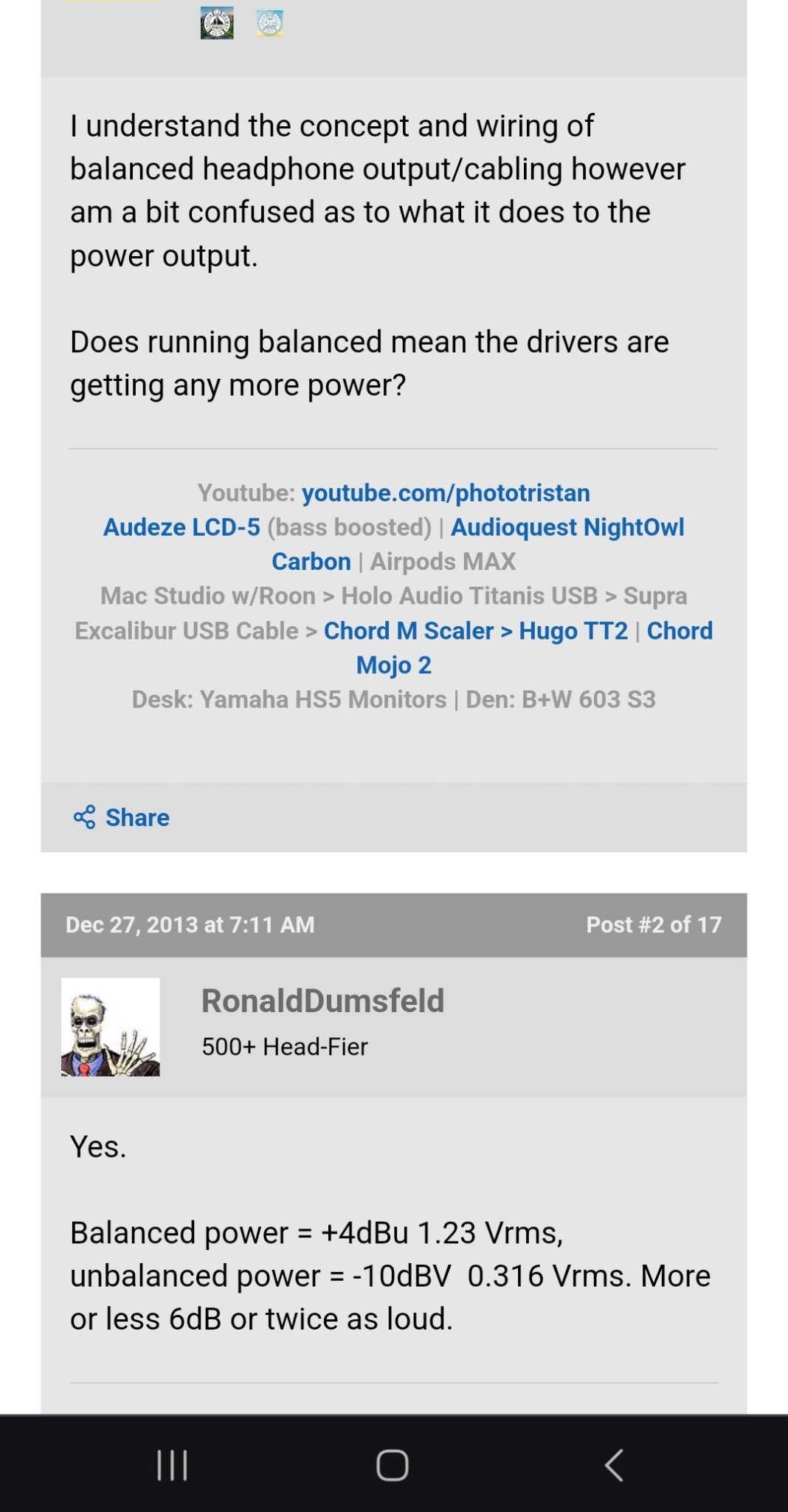This screenshot has width=788, height=1512.
Task: Open recent apps from navigation bar
Action: [x=173, y=1465]
